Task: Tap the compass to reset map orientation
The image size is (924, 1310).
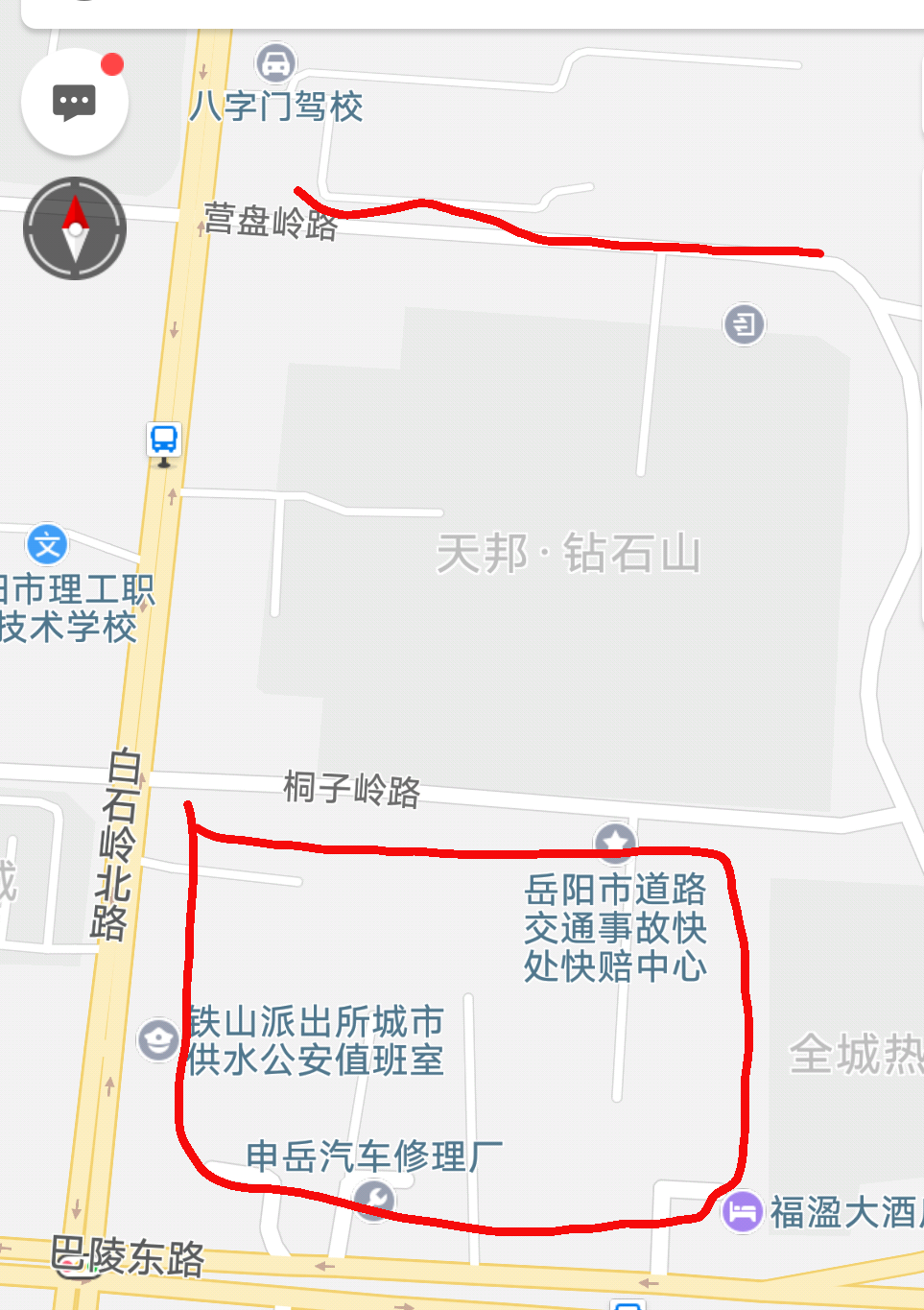Action: pos(75,228)
